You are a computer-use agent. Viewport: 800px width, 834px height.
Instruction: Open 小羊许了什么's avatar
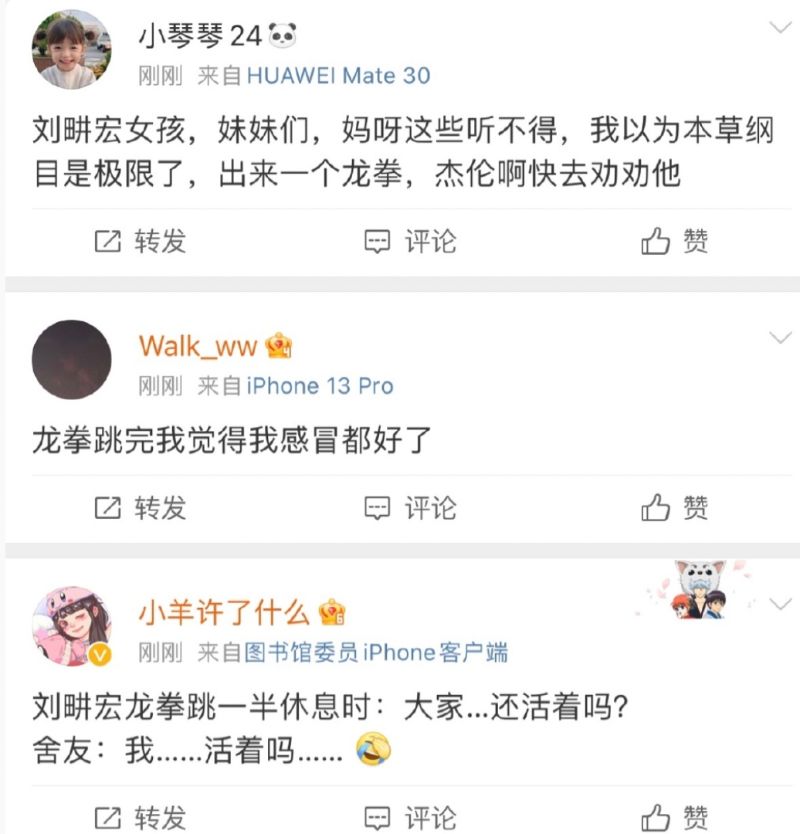coord(71,627)
